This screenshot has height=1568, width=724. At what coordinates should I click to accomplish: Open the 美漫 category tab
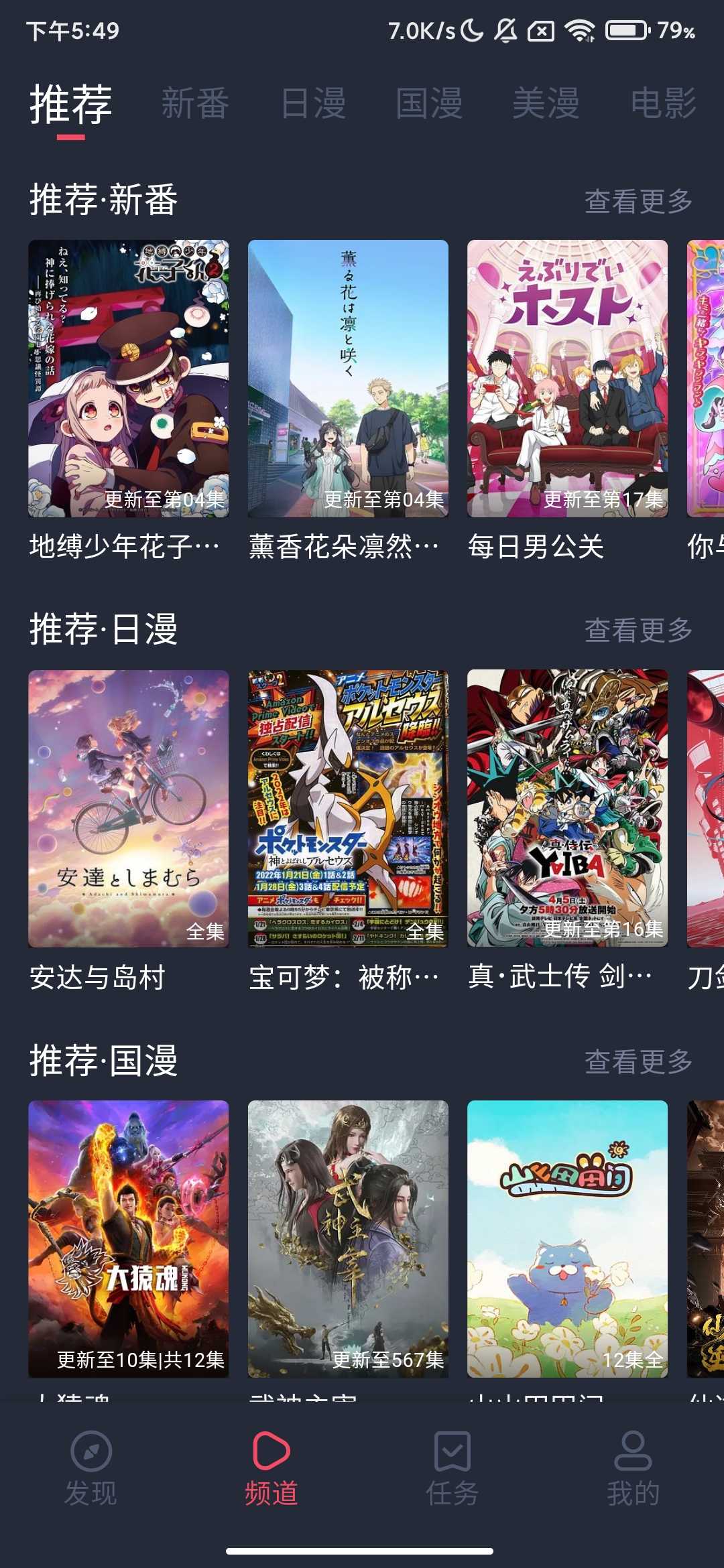tap(546, 102)
